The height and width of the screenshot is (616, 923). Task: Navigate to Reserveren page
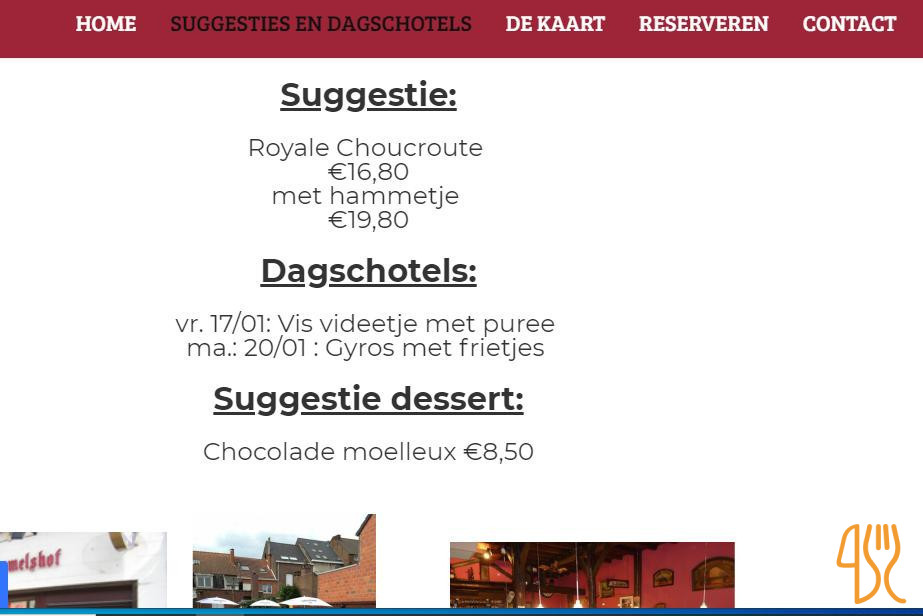click(x=703, y=24)
